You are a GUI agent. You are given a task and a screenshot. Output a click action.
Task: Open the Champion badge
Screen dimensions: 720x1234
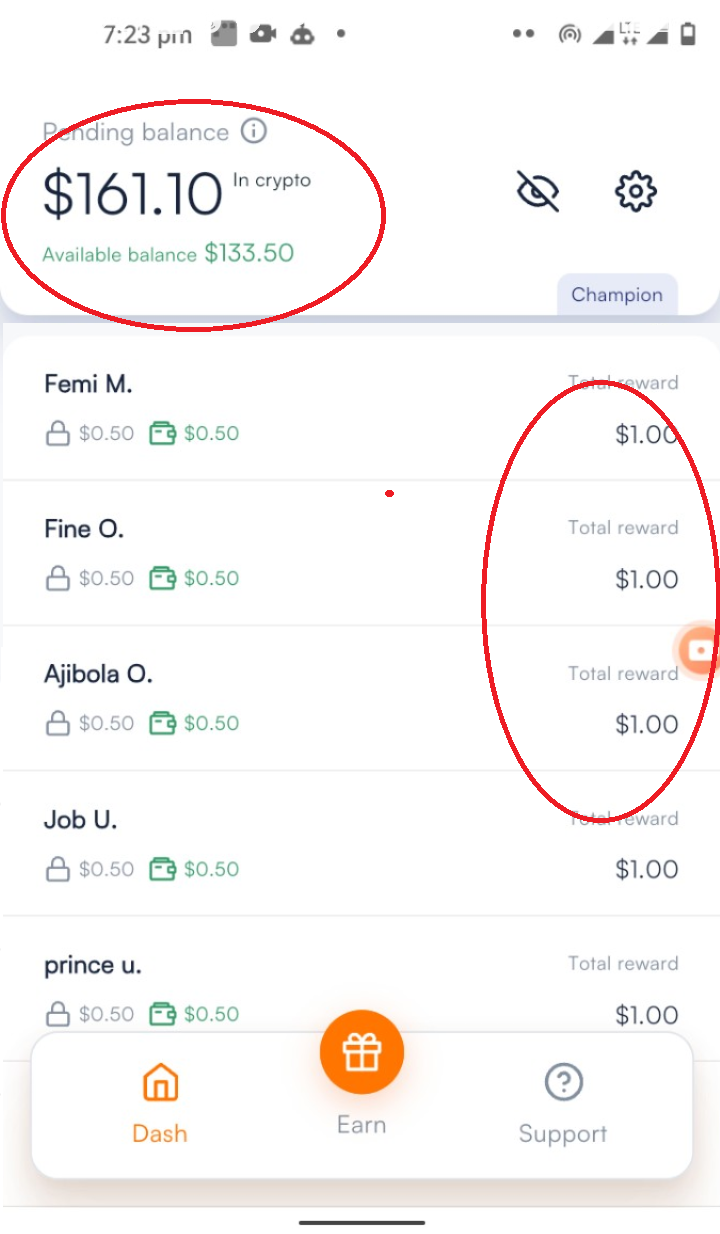(x=617, y=294)
